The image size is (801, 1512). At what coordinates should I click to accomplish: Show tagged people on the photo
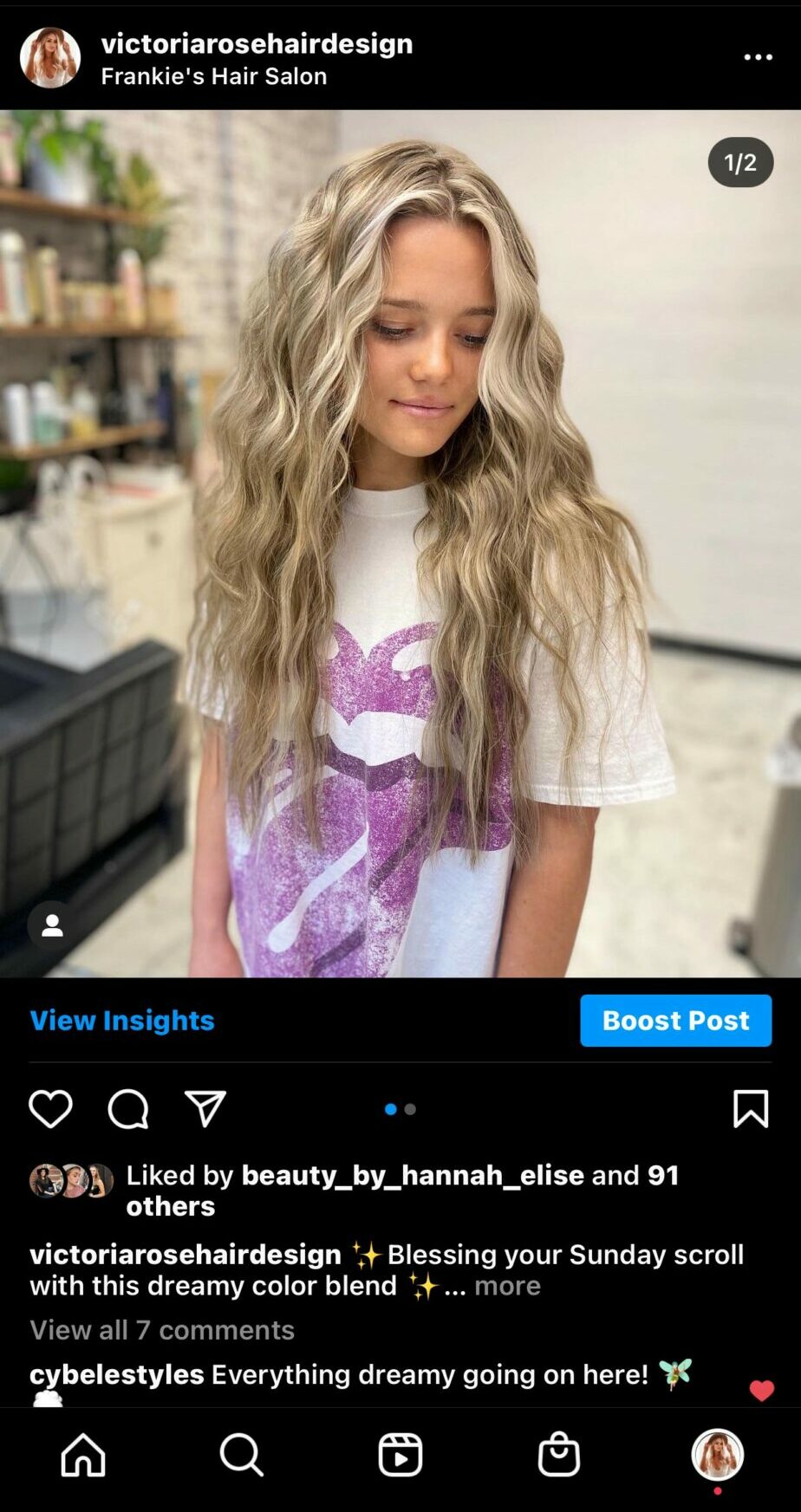[52, 925]
